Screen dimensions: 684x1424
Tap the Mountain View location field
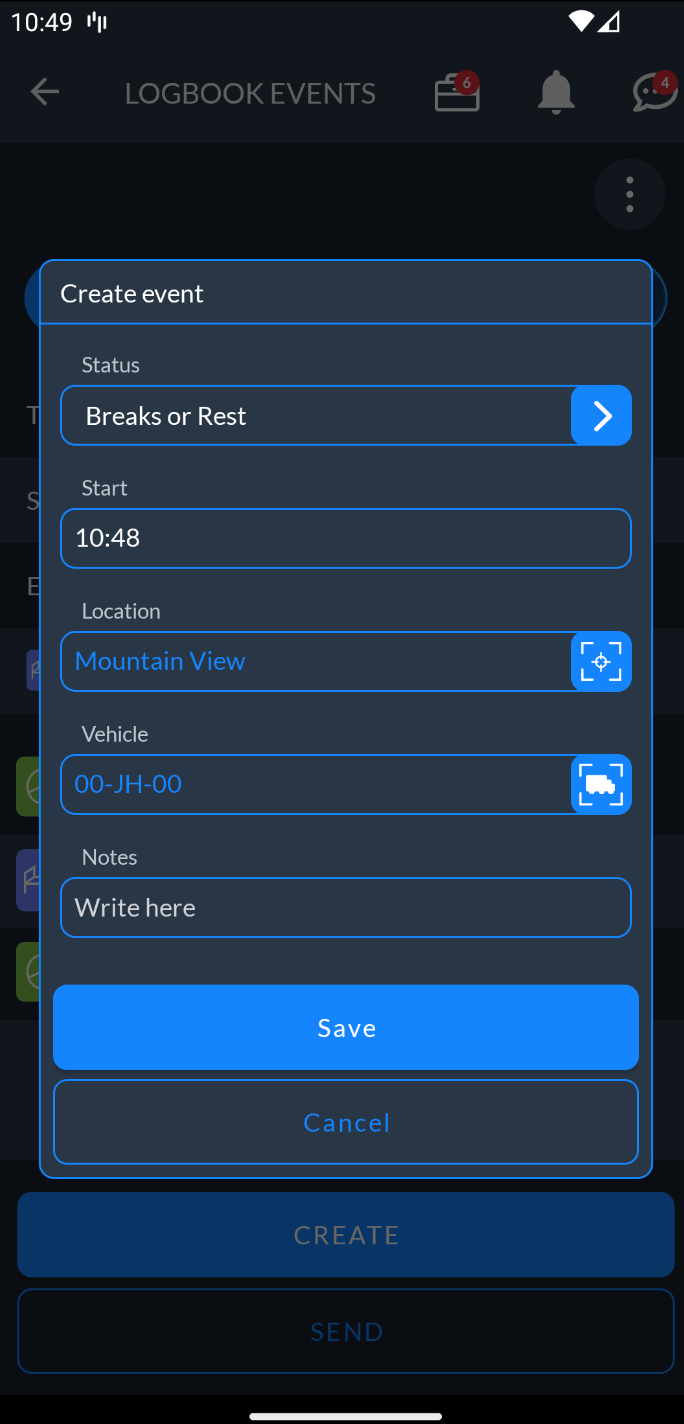click(x=315, y=662)
